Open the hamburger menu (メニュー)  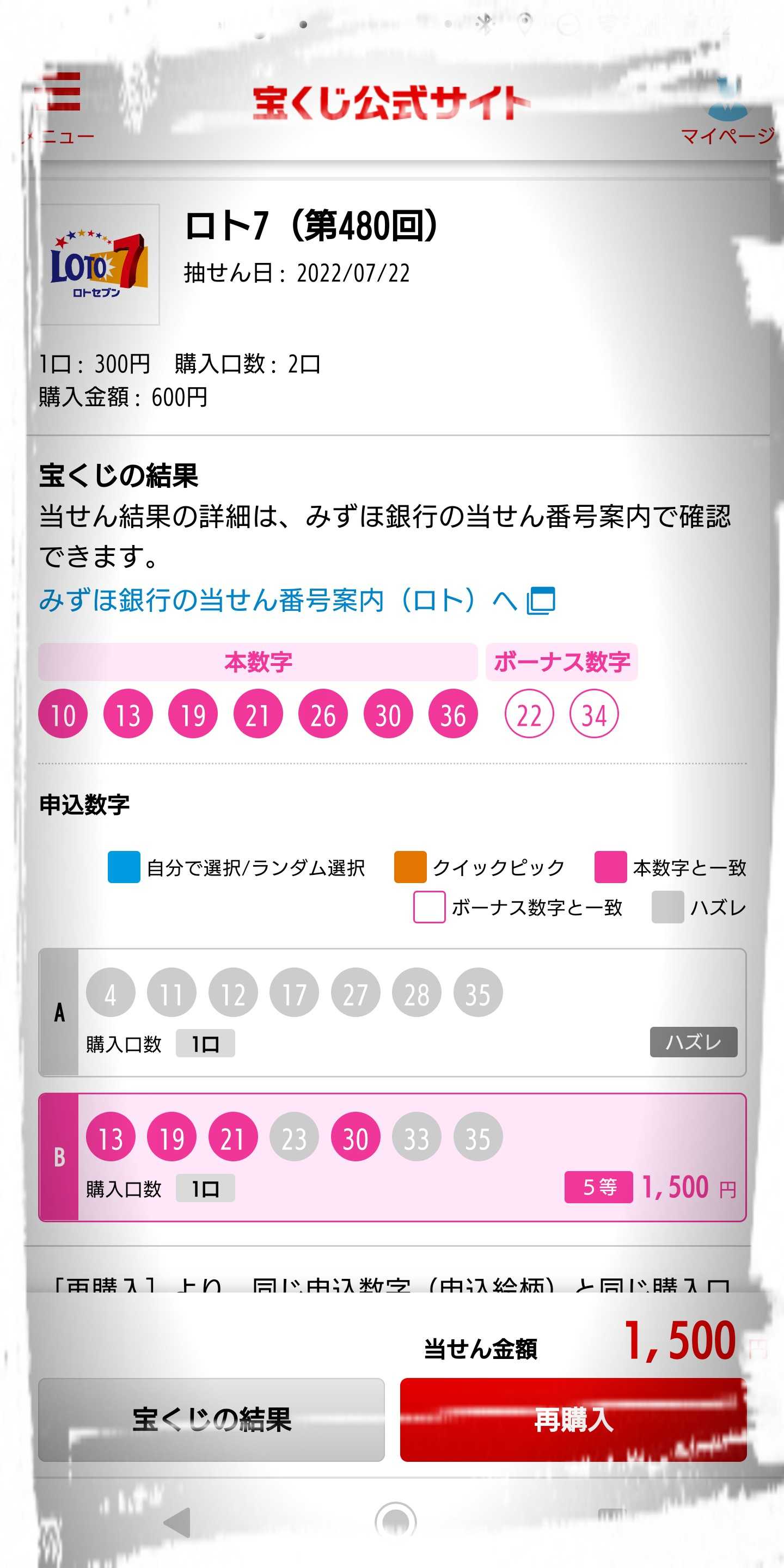pos(61,105)
